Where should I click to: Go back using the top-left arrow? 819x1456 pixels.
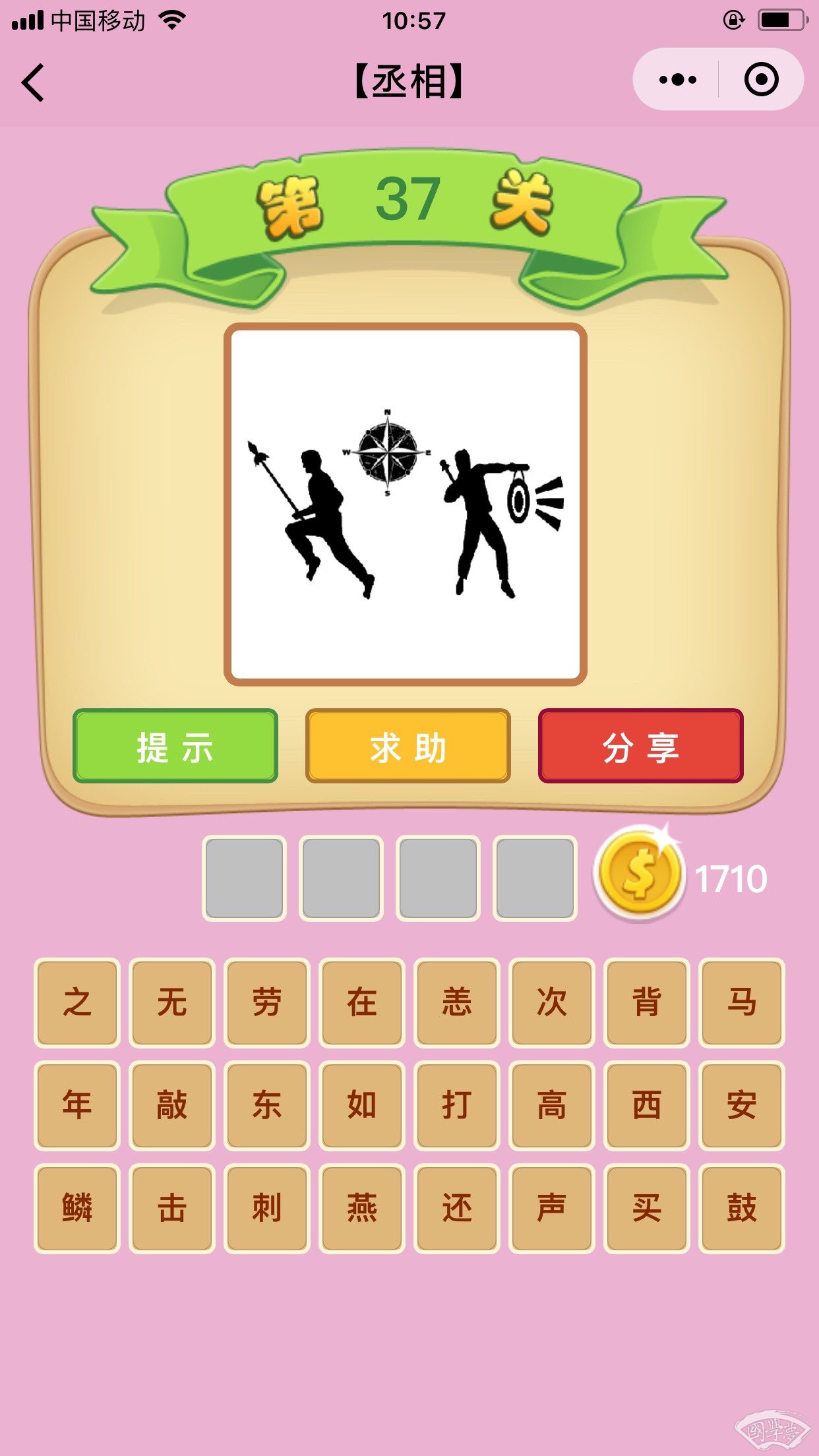coord(33,82)
